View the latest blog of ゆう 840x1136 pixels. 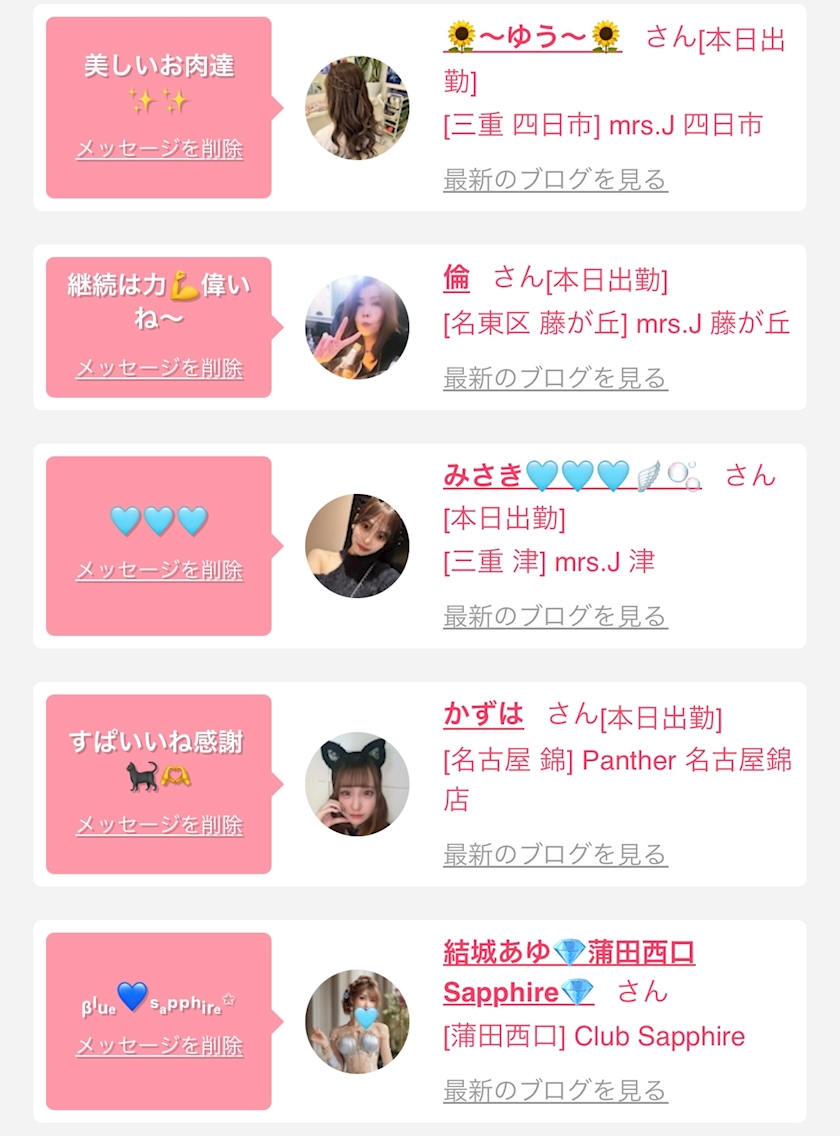(555, 180)
